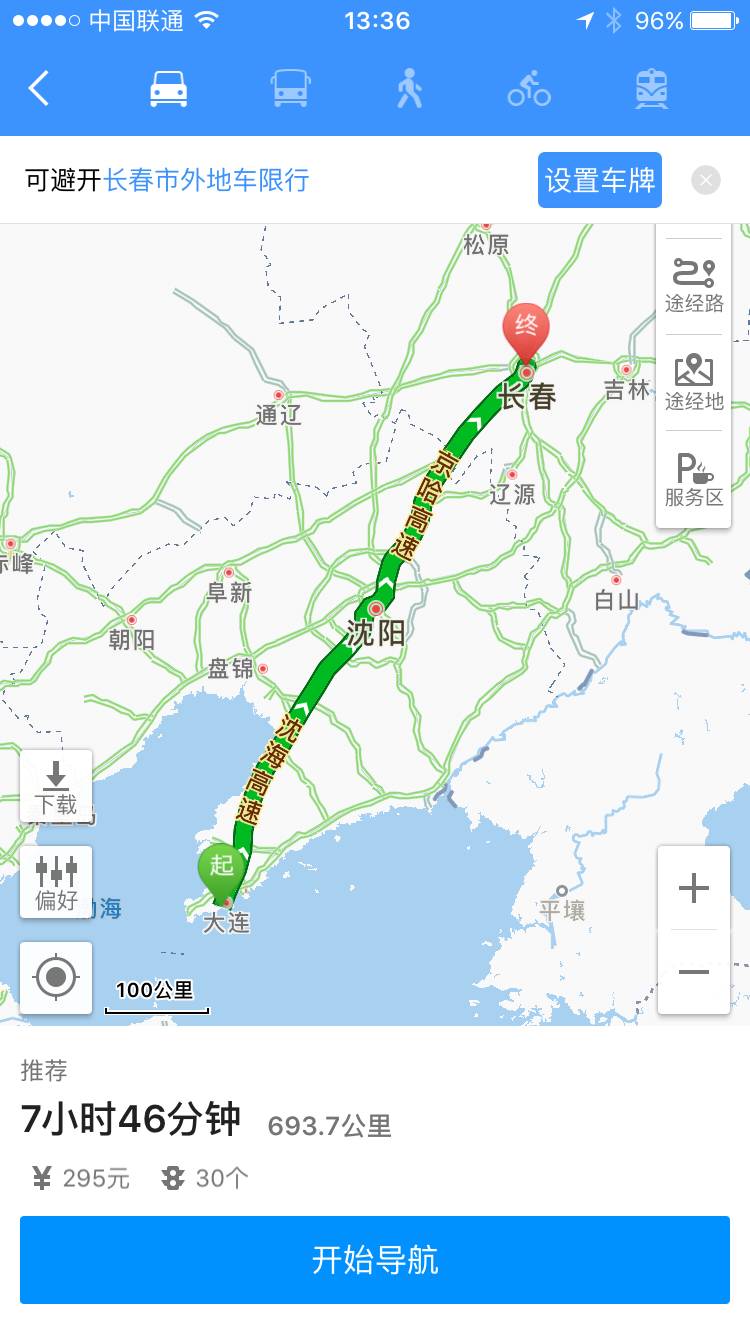Viewport: 750px width, 1334px height.
Task: Start navigation with 开始导航 button
Action: 375,1260
